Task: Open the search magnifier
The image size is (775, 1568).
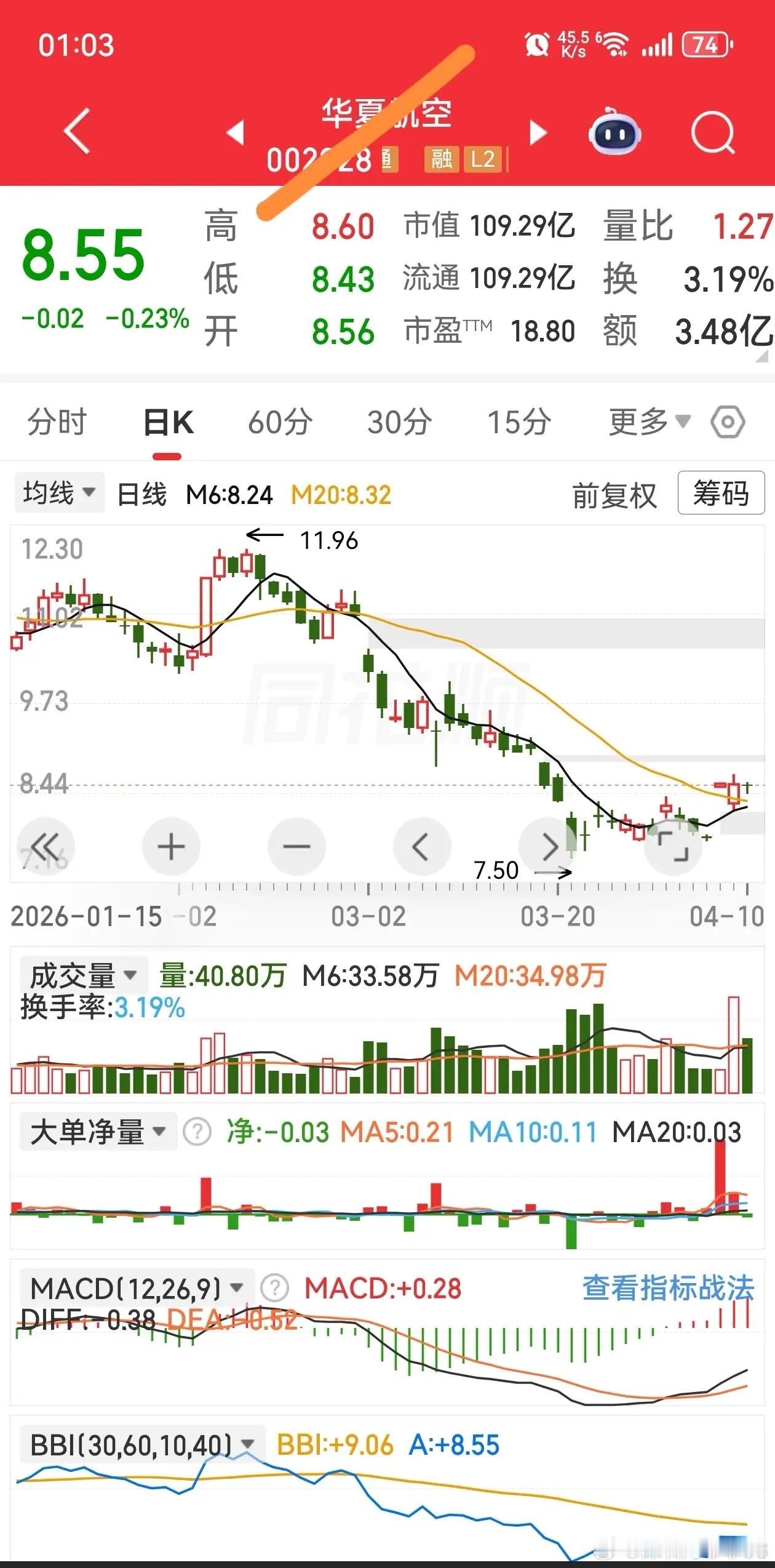Action: [x=712, y=132]
